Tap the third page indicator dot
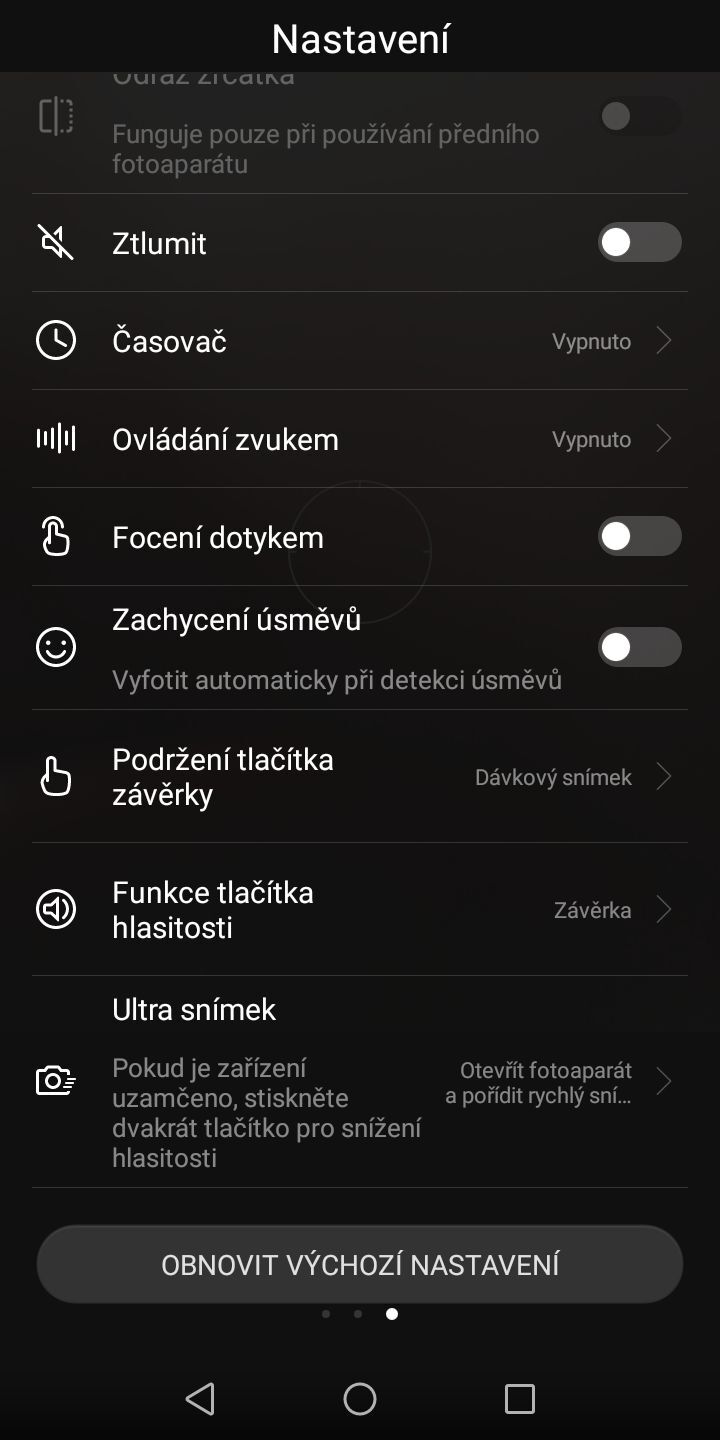 [392, 1314]
